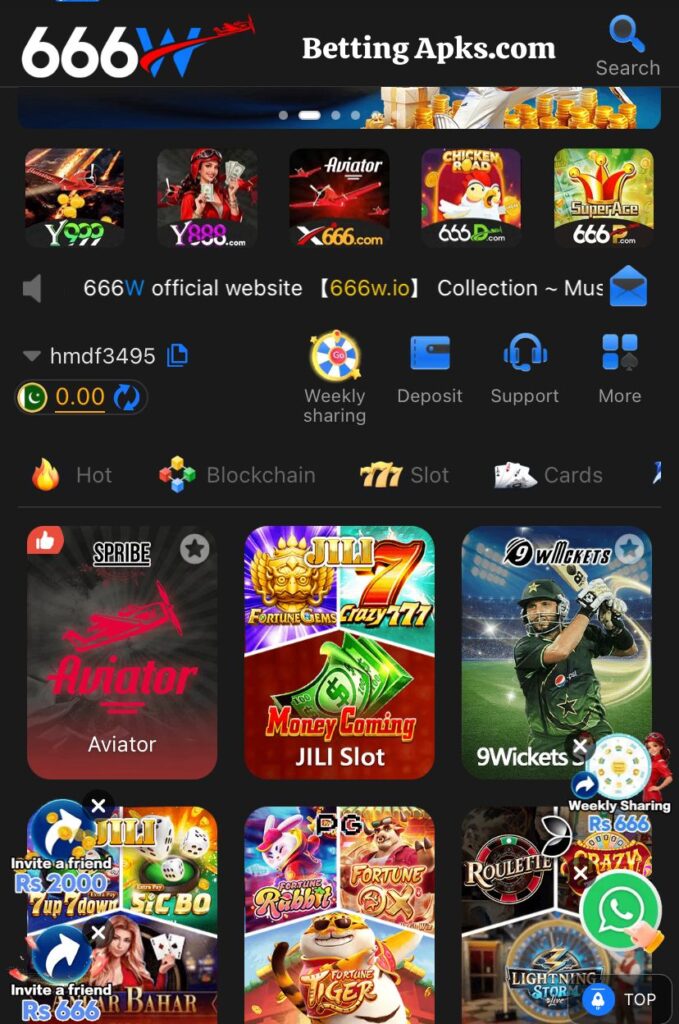The width and height of the screenshot is (679, 1024).
Task: Switch to the Blockchain tab
Action: pos(238,475)
